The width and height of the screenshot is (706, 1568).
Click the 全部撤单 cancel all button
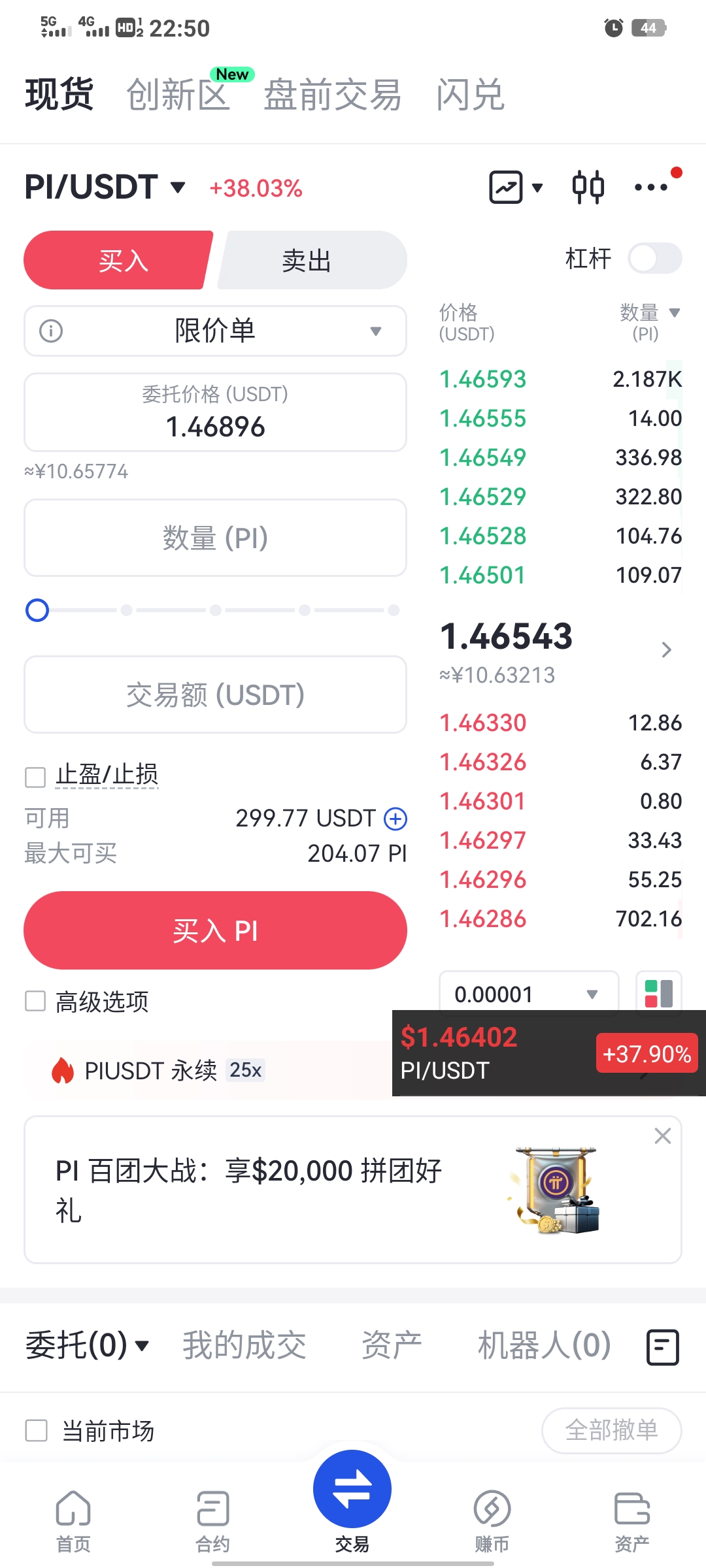click(612, 1431)
